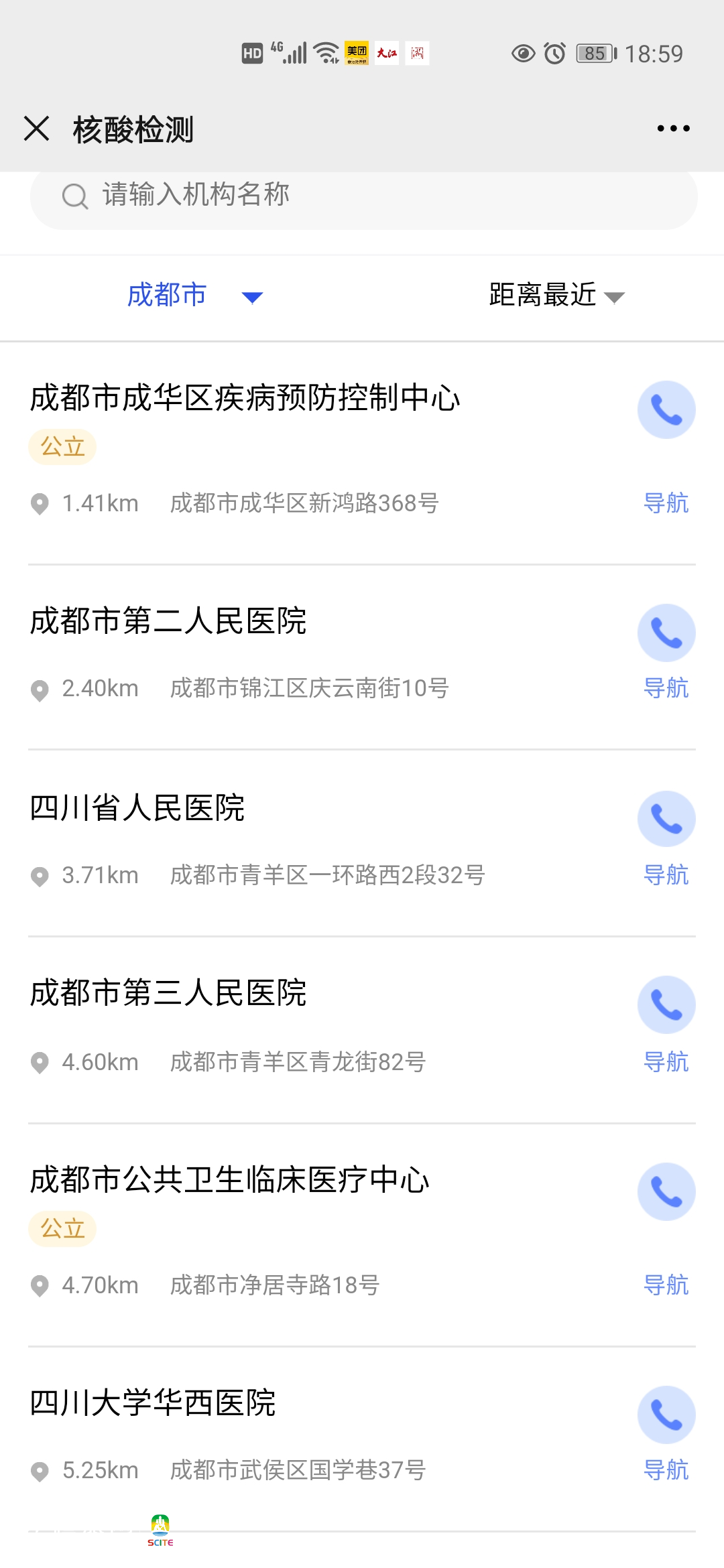Tap the phone icon for 成都市第二人民医院

(x=666, y=633)
